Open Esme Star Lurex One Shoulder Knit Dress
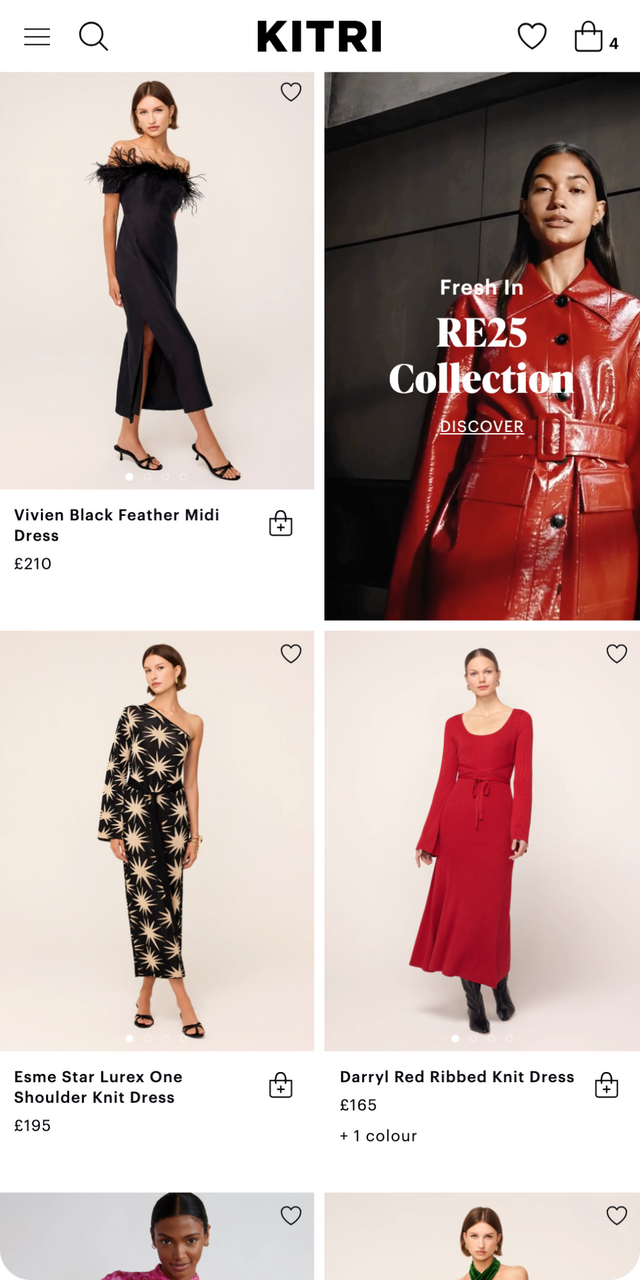Viewport: 640px width, 1280px height. [x=98, y=1087]
